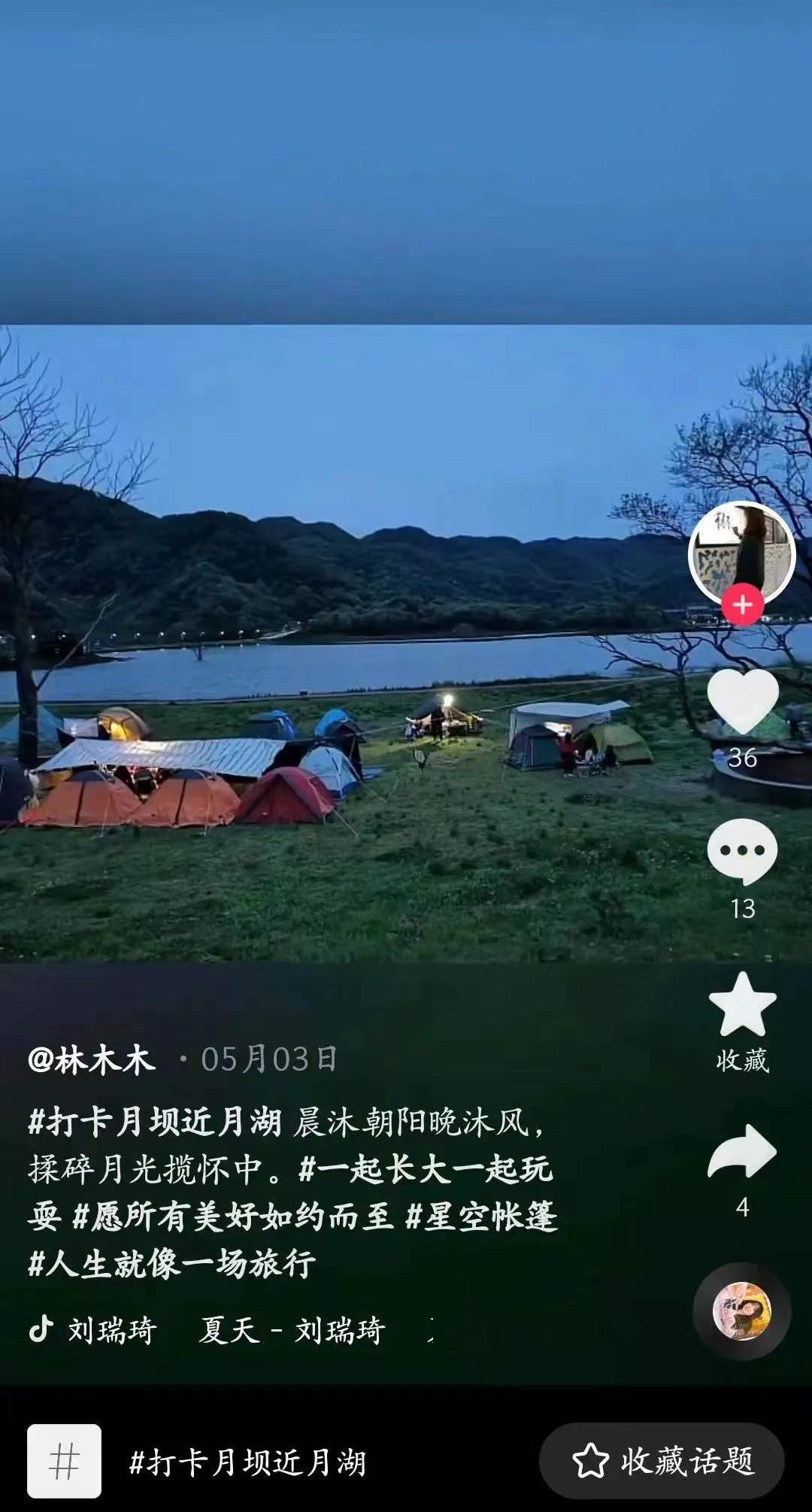Tap the 收藏话题 button
Image resolution: width=812 pixels, height=1512 pixels.
662,1461
